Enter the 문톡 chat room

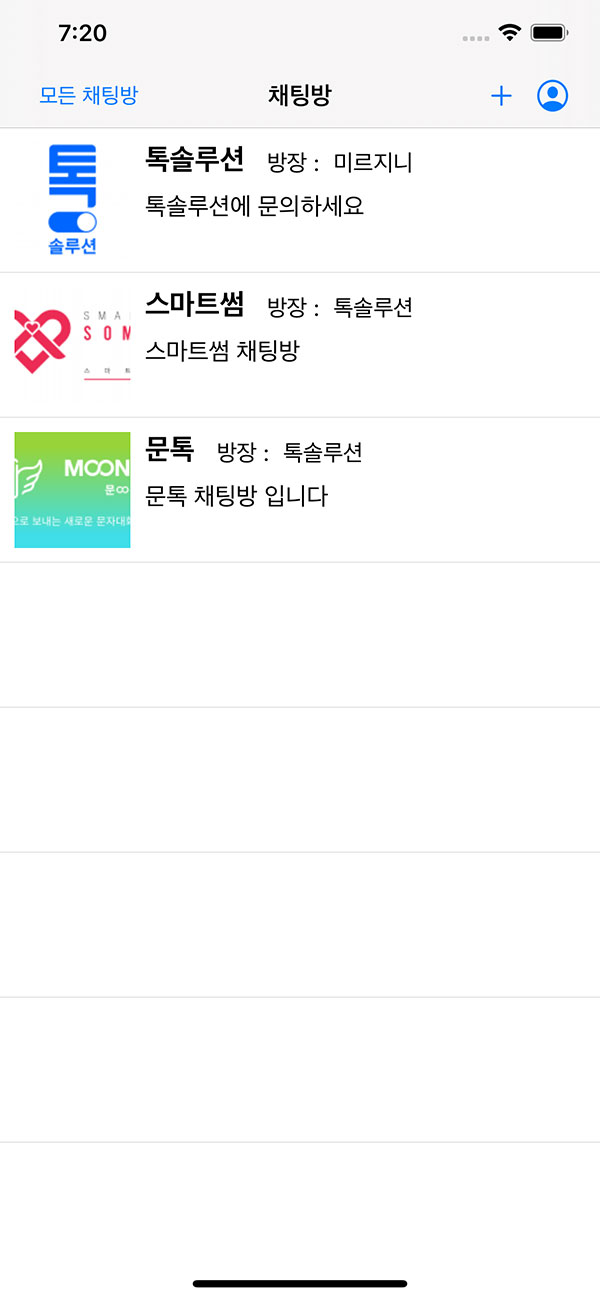300,490
